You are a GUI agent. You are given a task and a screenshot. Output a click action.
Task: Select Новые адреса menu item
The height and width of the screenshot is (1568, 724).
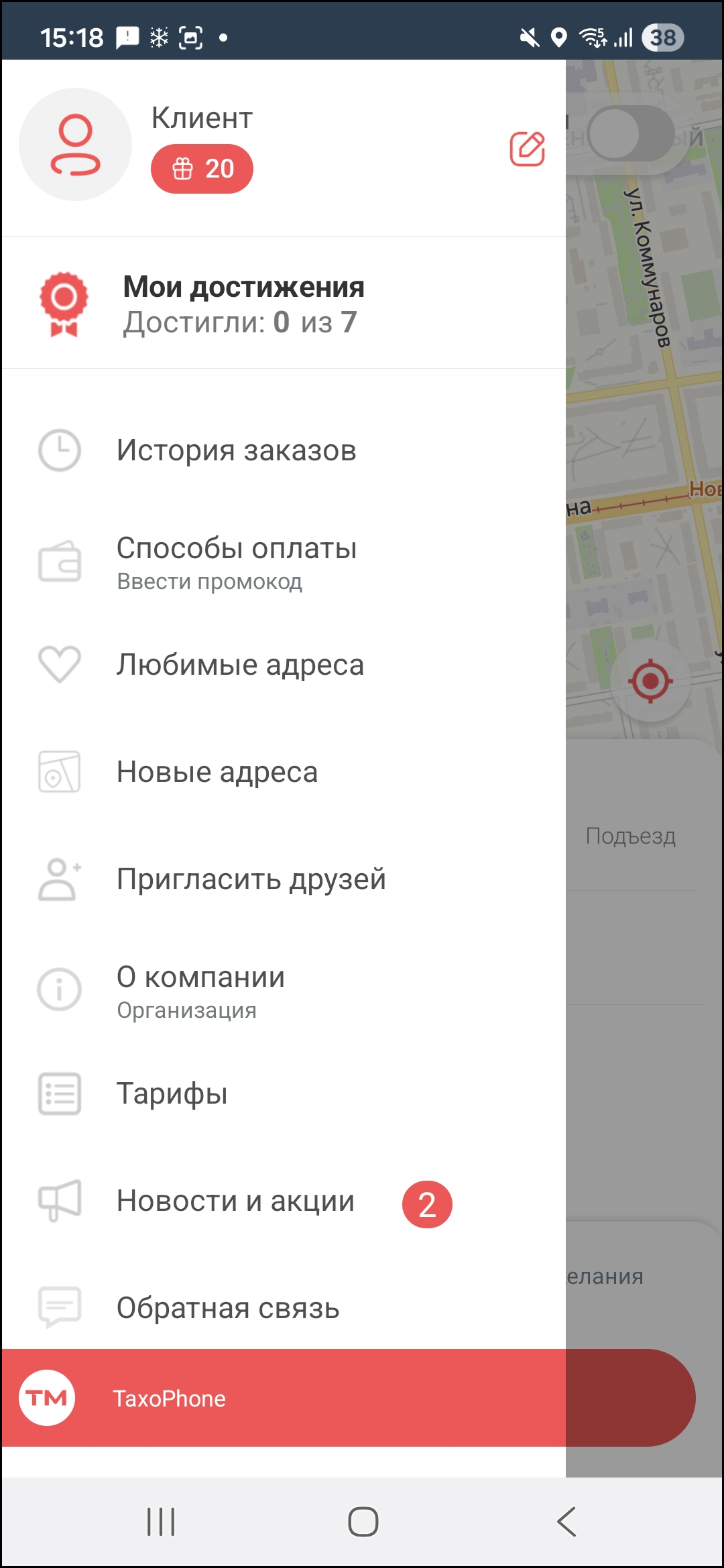pyautogui.click(x=217, y=772)
